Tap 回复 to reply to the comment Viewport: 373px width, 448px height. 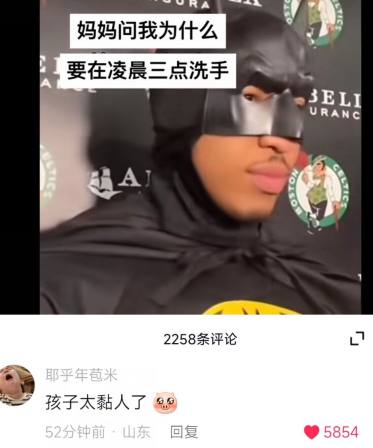click(x=184, y=432)
